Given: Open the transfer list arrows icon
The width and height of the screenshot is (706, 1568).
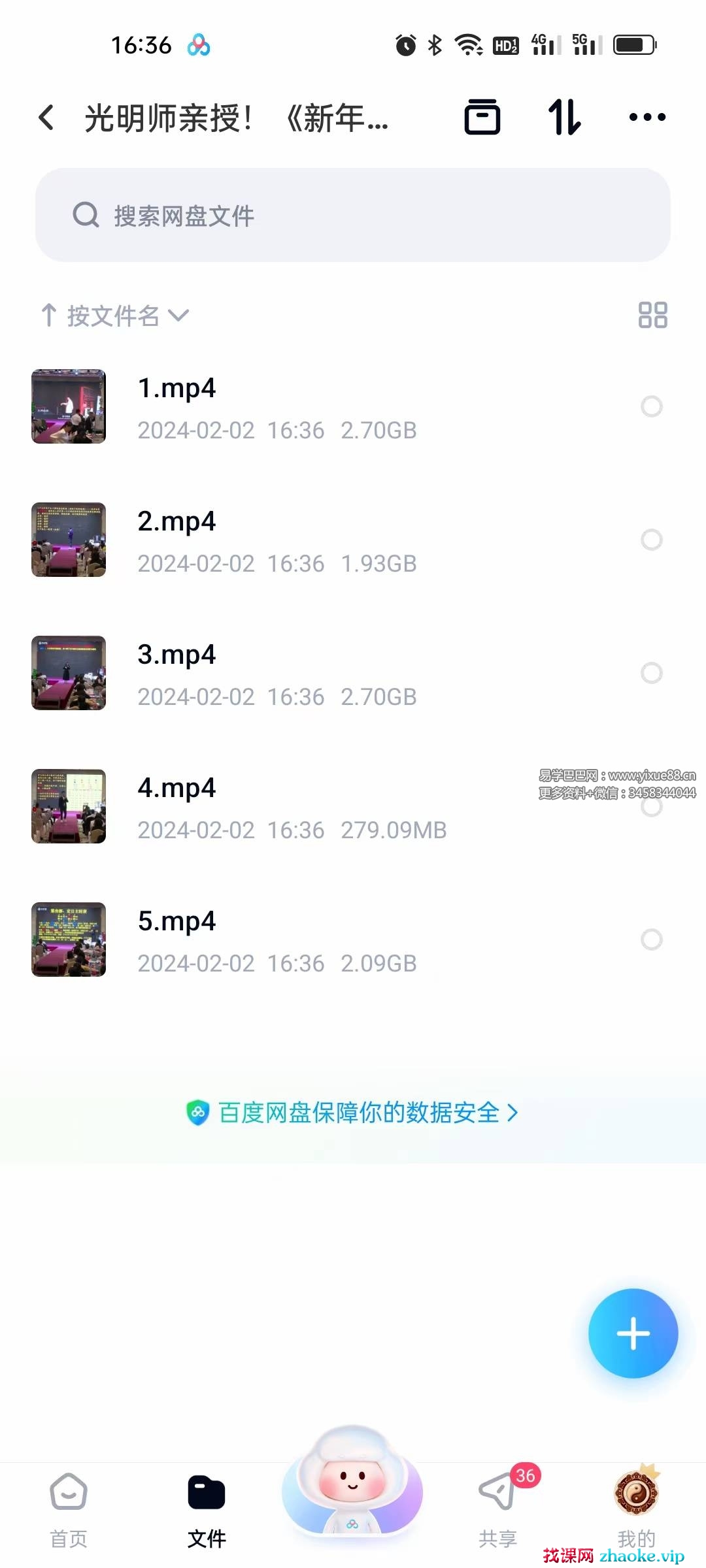Looking at the screenshot, I should [x=564, y=118].
